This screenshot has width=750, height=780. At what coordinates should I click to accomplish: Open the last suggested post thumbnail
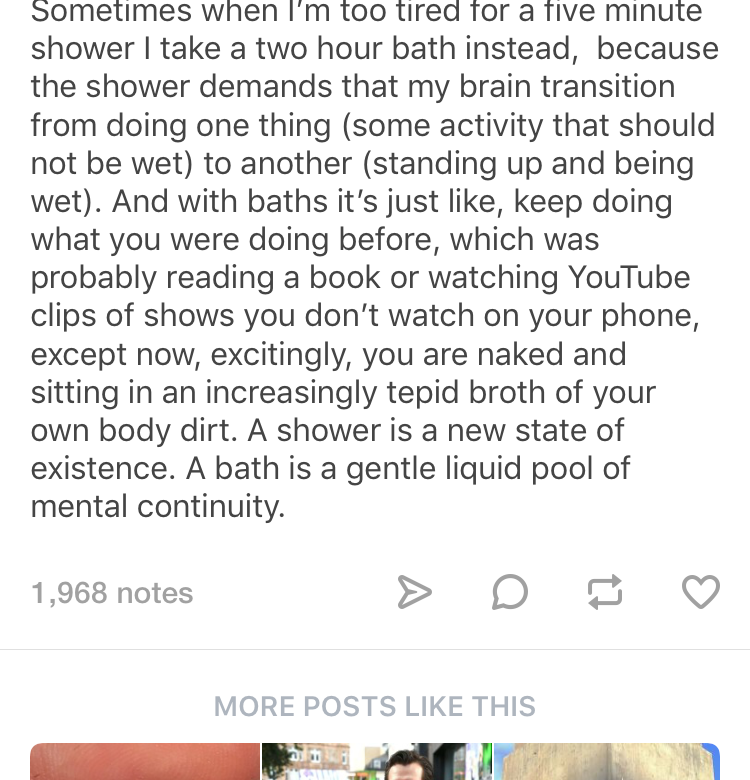607,762
